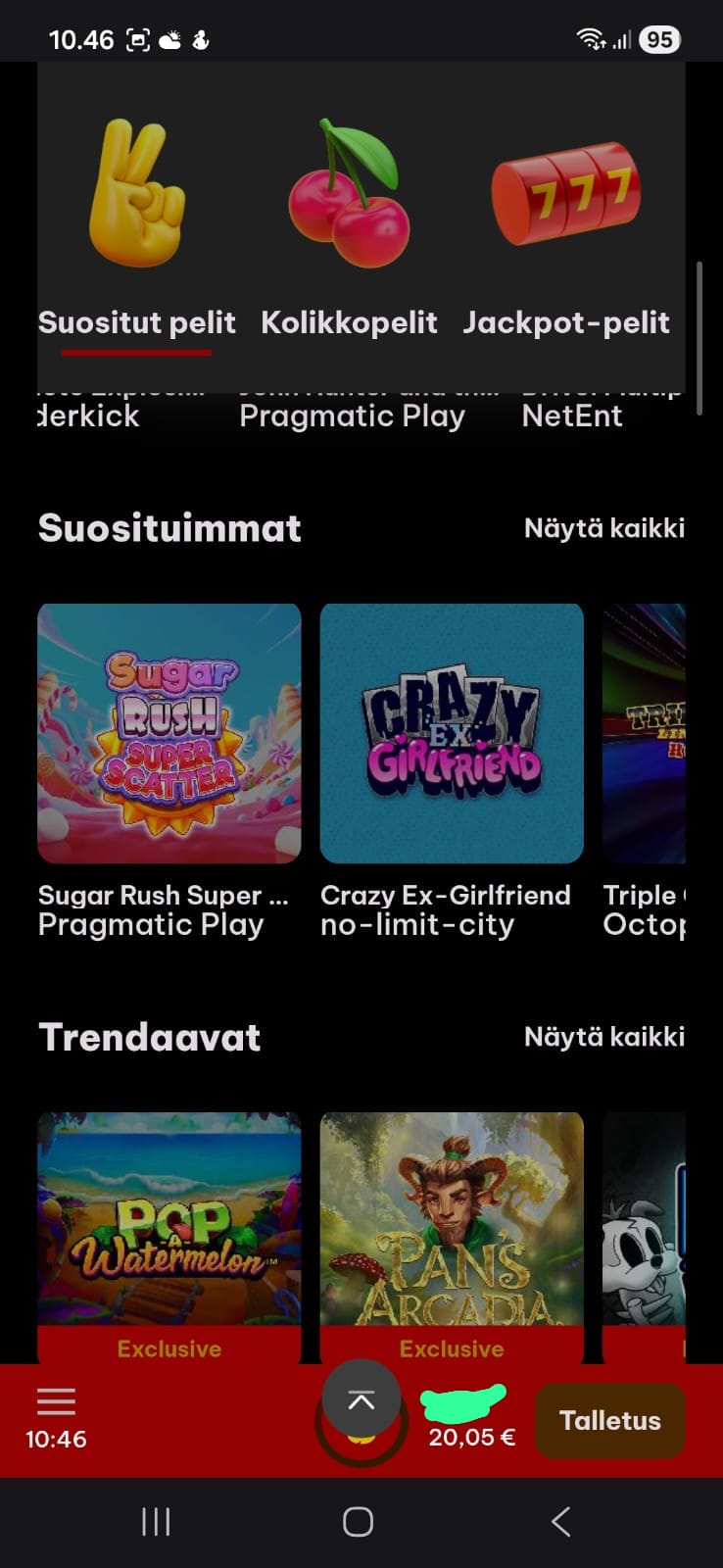Viewport: 723px width, 1568px height.
Task: Open the Sugar Rush Super Scatter game
Action: [x=169, y=734]
